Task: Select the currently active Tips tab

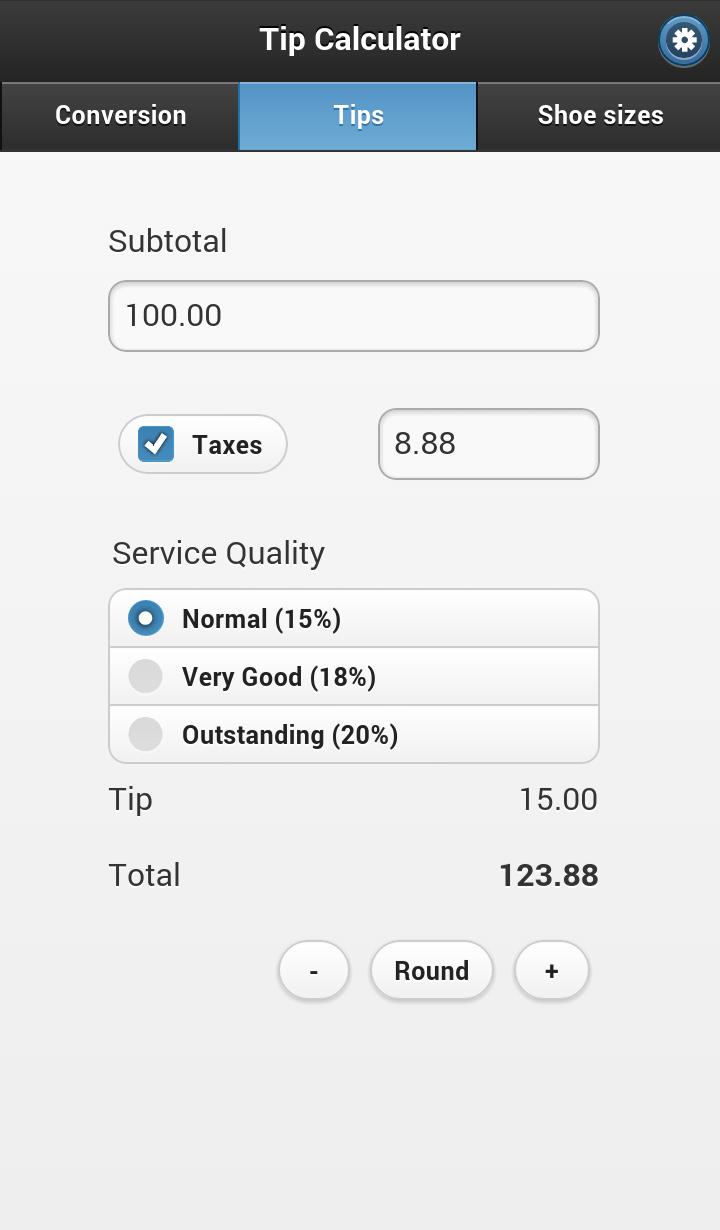Action: coord(357,115)
